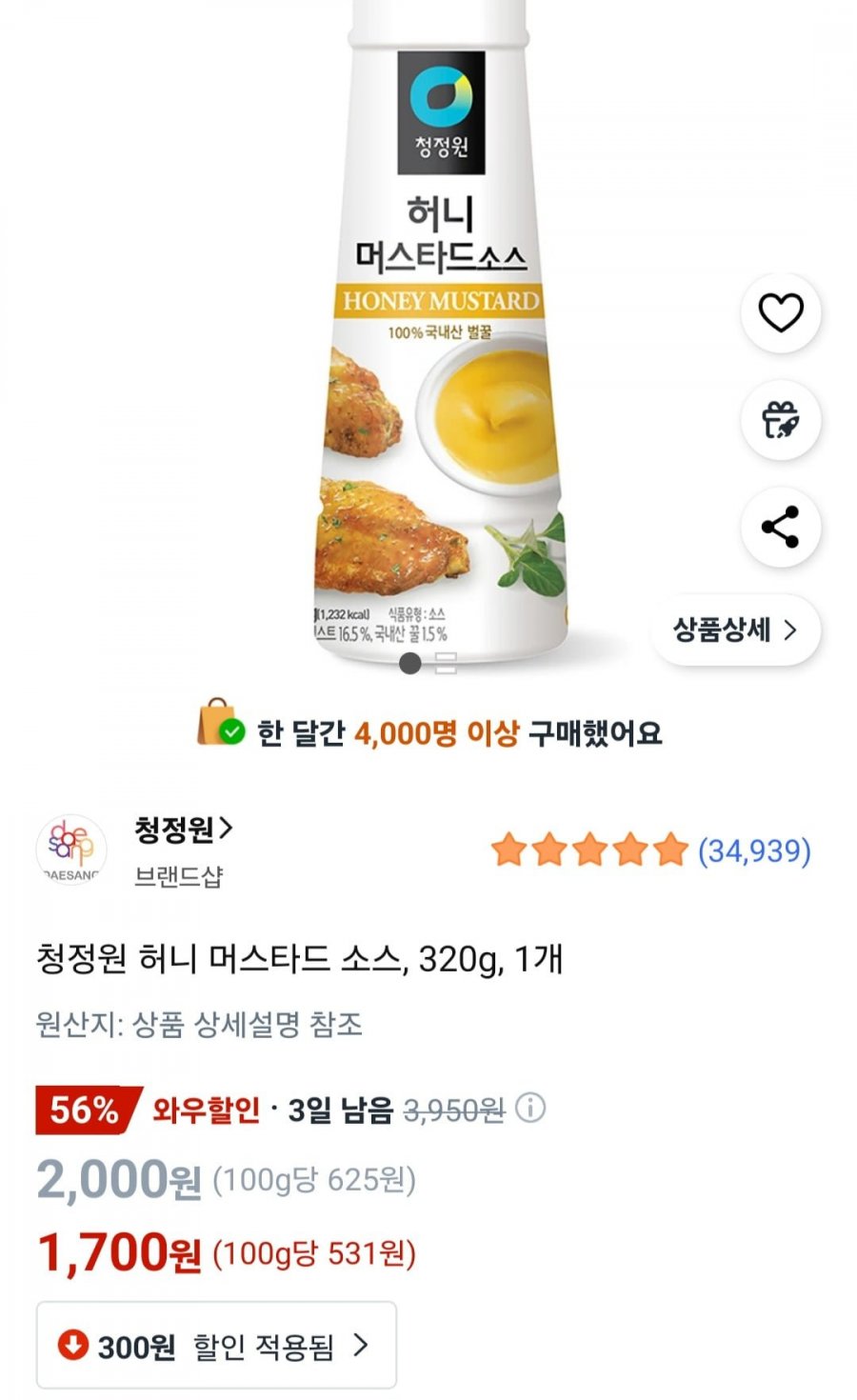Open 상품상세 product details
857x1400 pixels.
click(735, 630)
